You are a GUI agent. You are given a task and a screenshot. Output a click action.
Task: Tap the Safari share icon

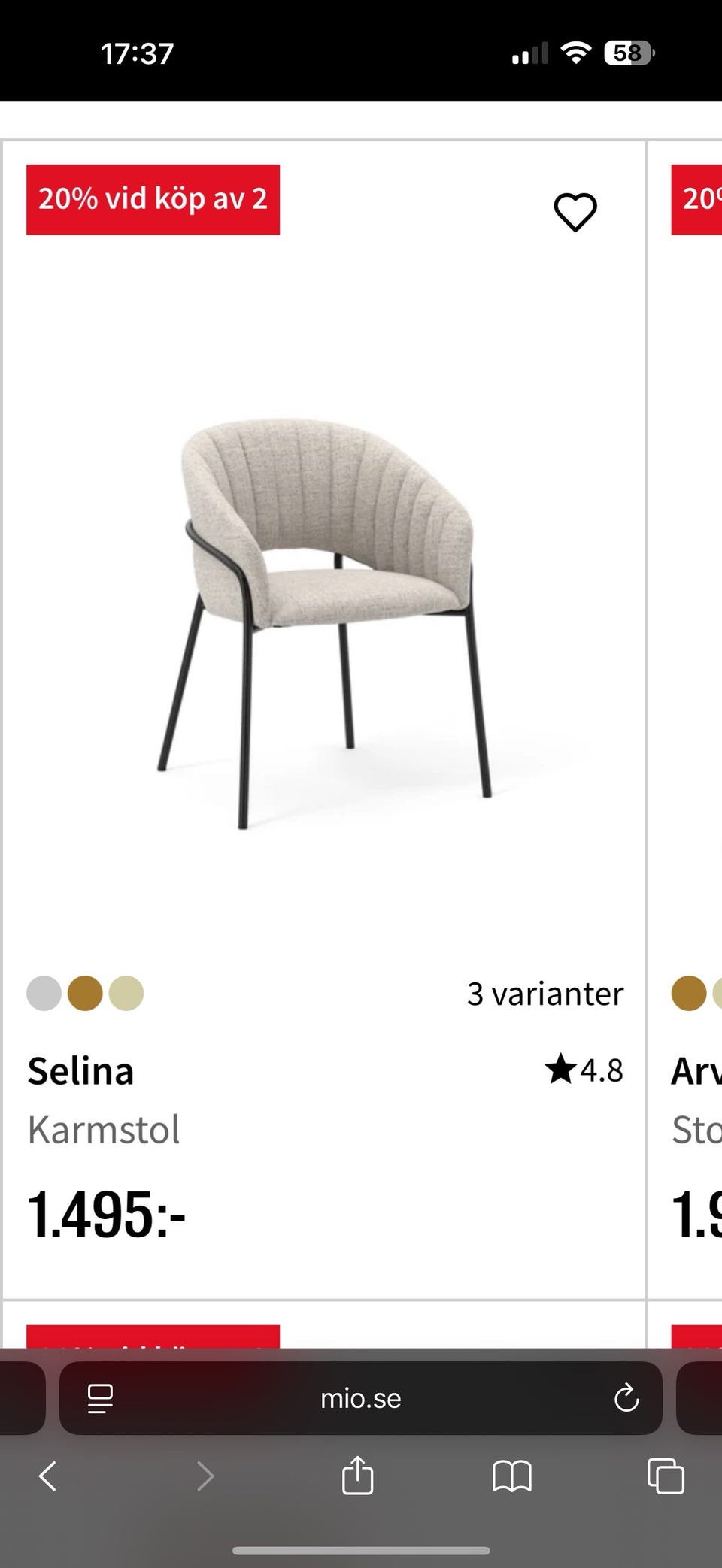(x=358, y=1476)
